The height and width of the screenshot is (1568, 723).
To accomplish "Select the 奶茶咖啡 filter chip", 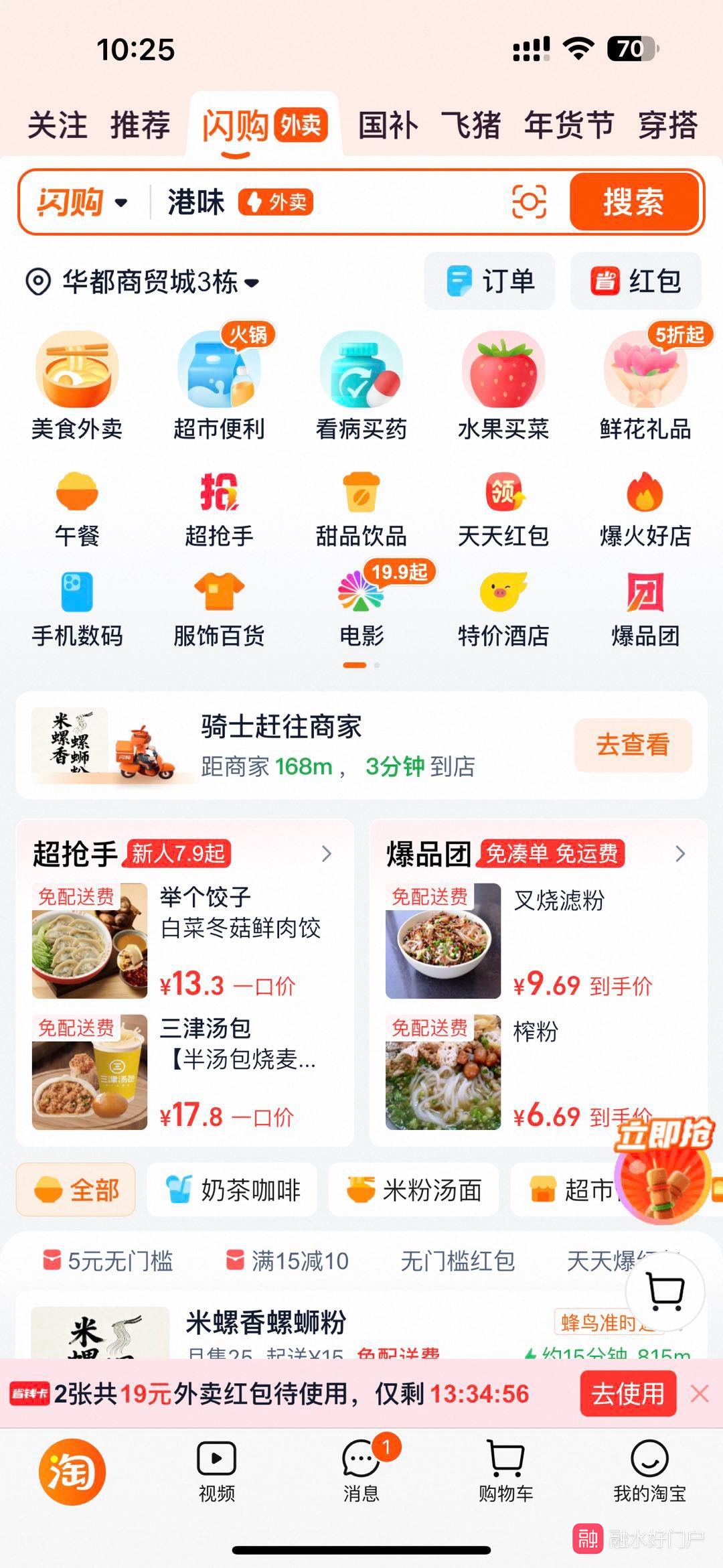I will point(232,1190).
